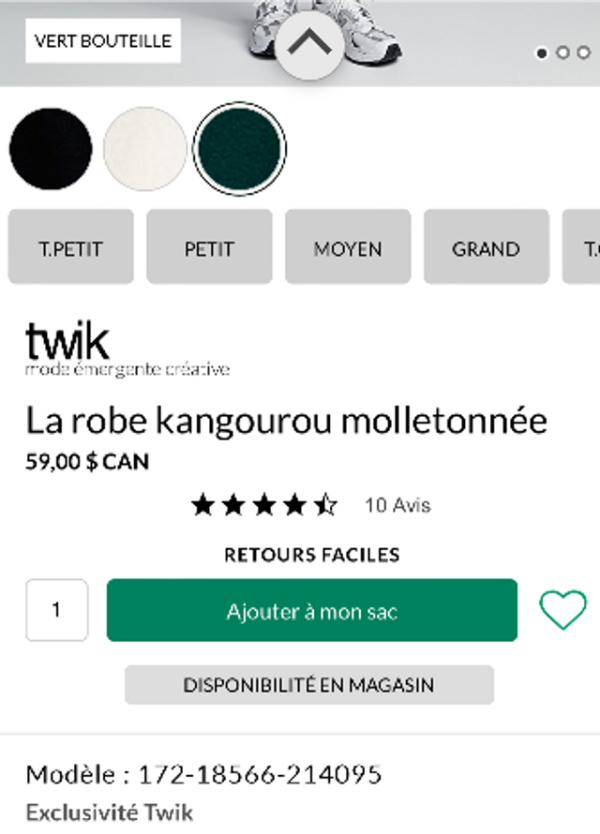Select the bottle green color swatch
600x834 pixels.
tap(240, 148)
